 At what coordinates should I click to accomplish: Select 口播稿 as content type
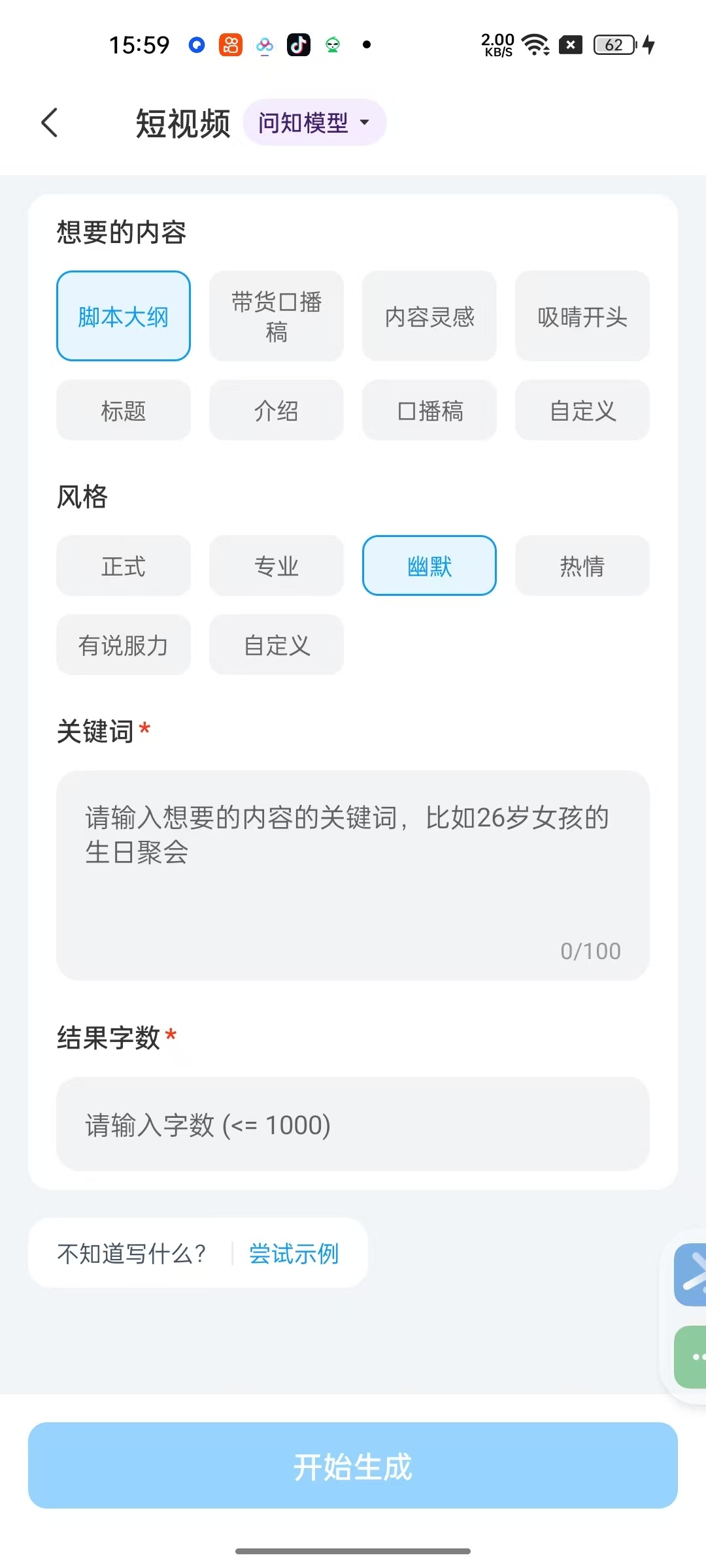click(429, 410)
